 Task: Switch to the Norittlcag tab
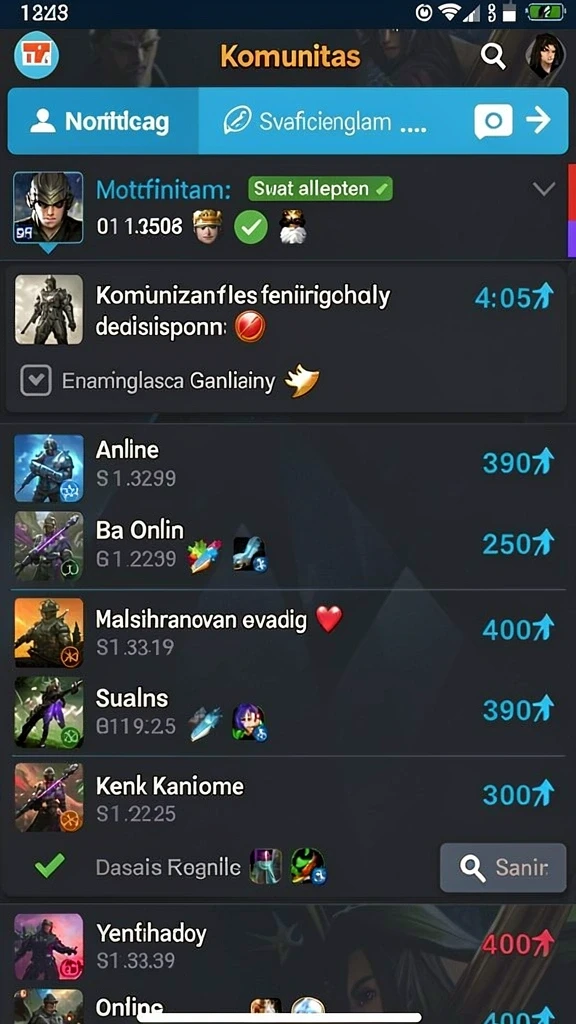[x=103, y=121]
